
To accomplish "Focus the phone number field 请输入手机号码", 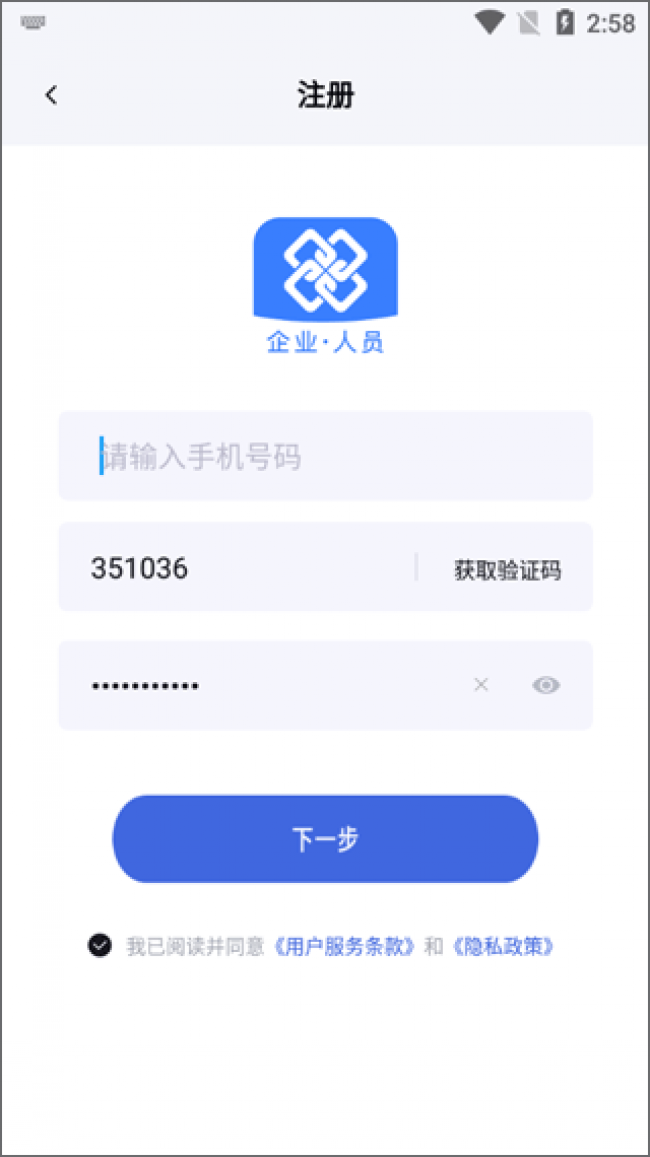I will click(x=325, y=456).
